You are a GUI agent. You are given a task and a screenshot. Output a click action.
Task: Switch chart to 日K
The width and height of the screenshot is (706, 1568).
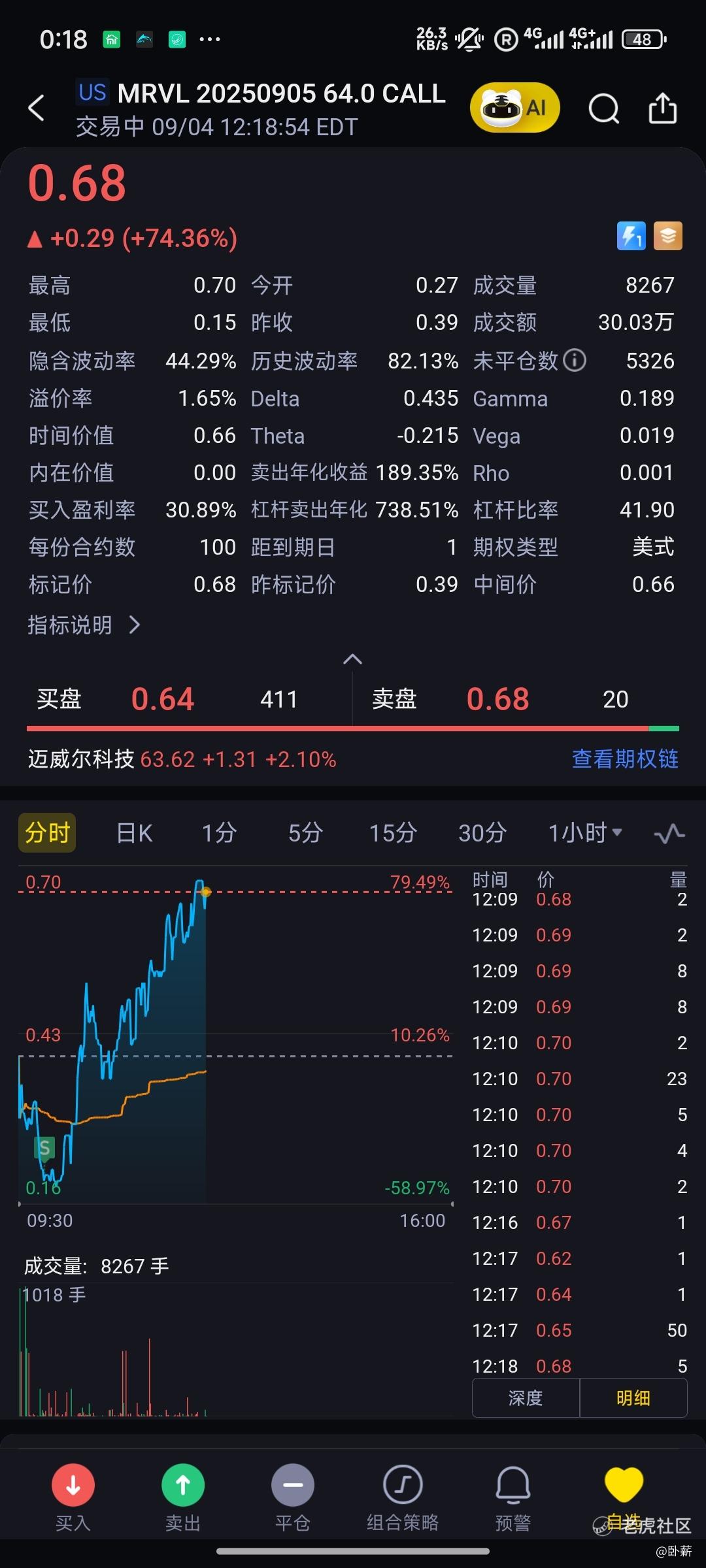134,833
